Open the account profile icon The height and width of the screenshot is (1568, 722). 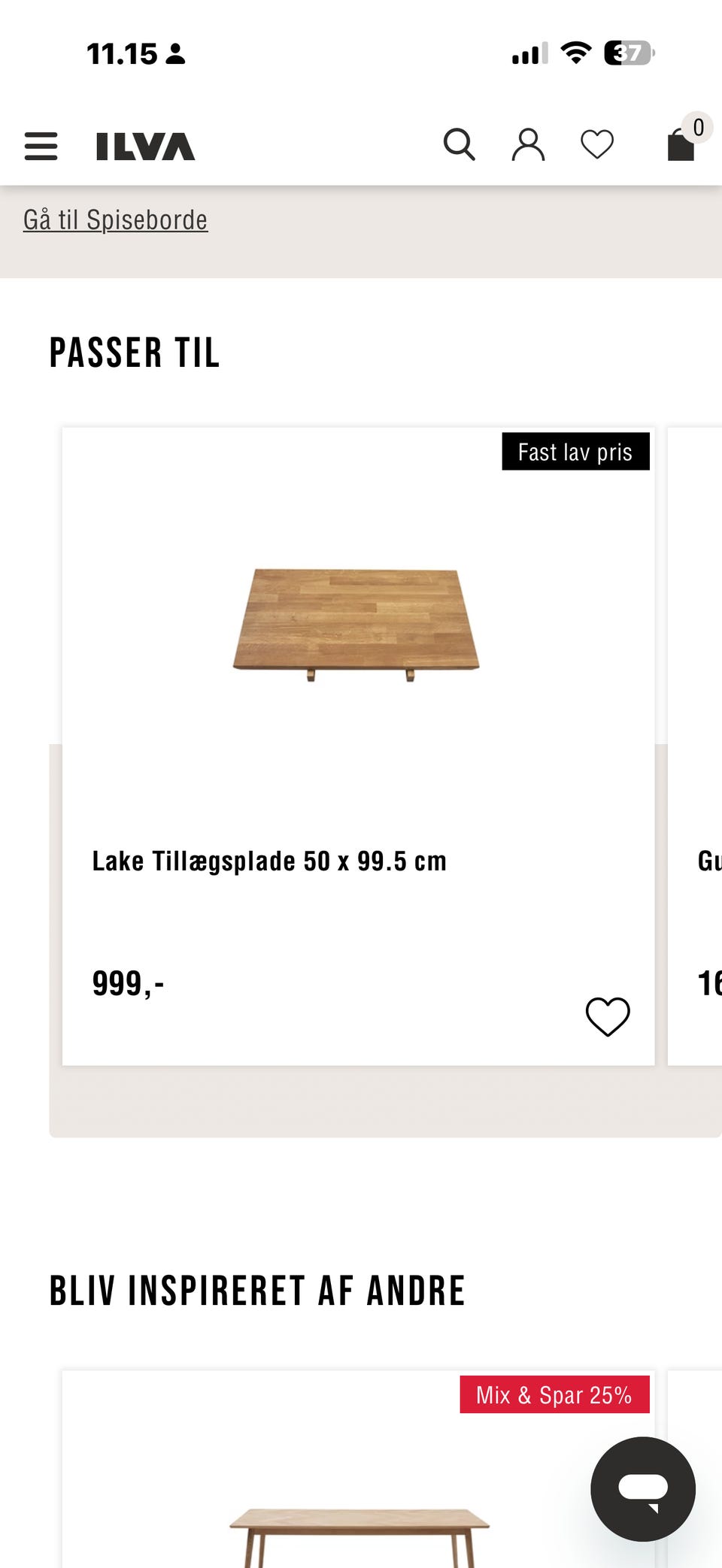[529, 144]
